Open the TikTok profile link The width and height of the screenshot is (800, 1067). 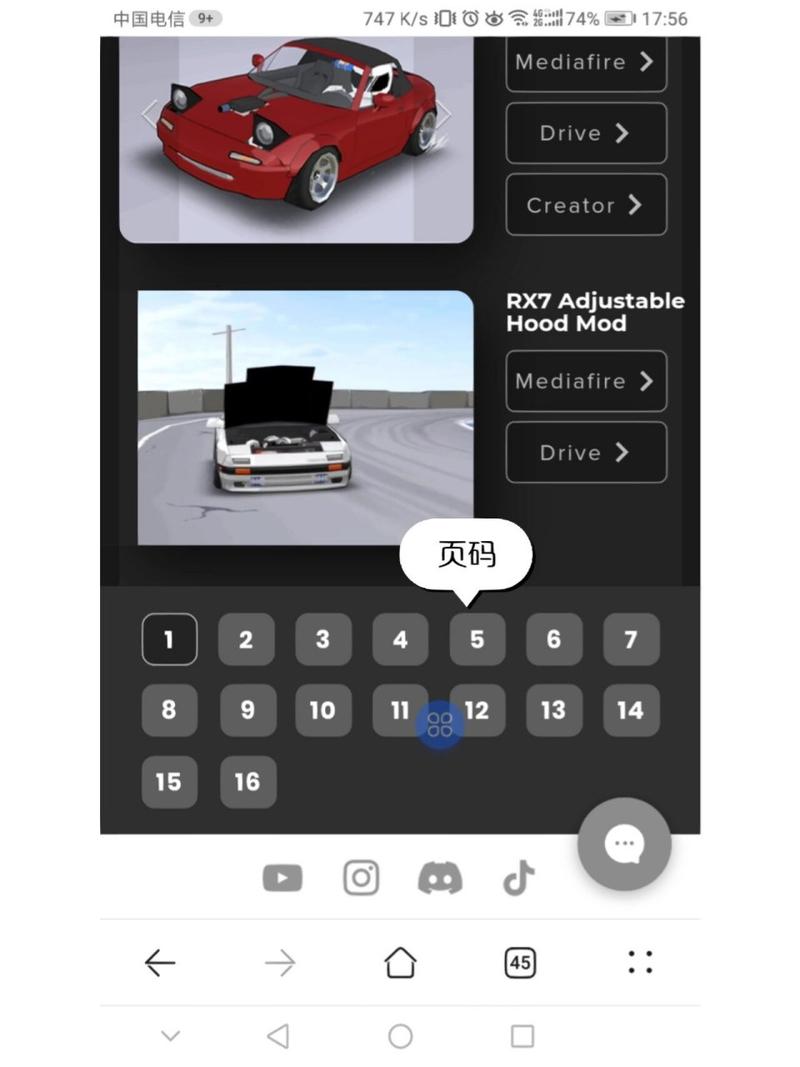518,878
